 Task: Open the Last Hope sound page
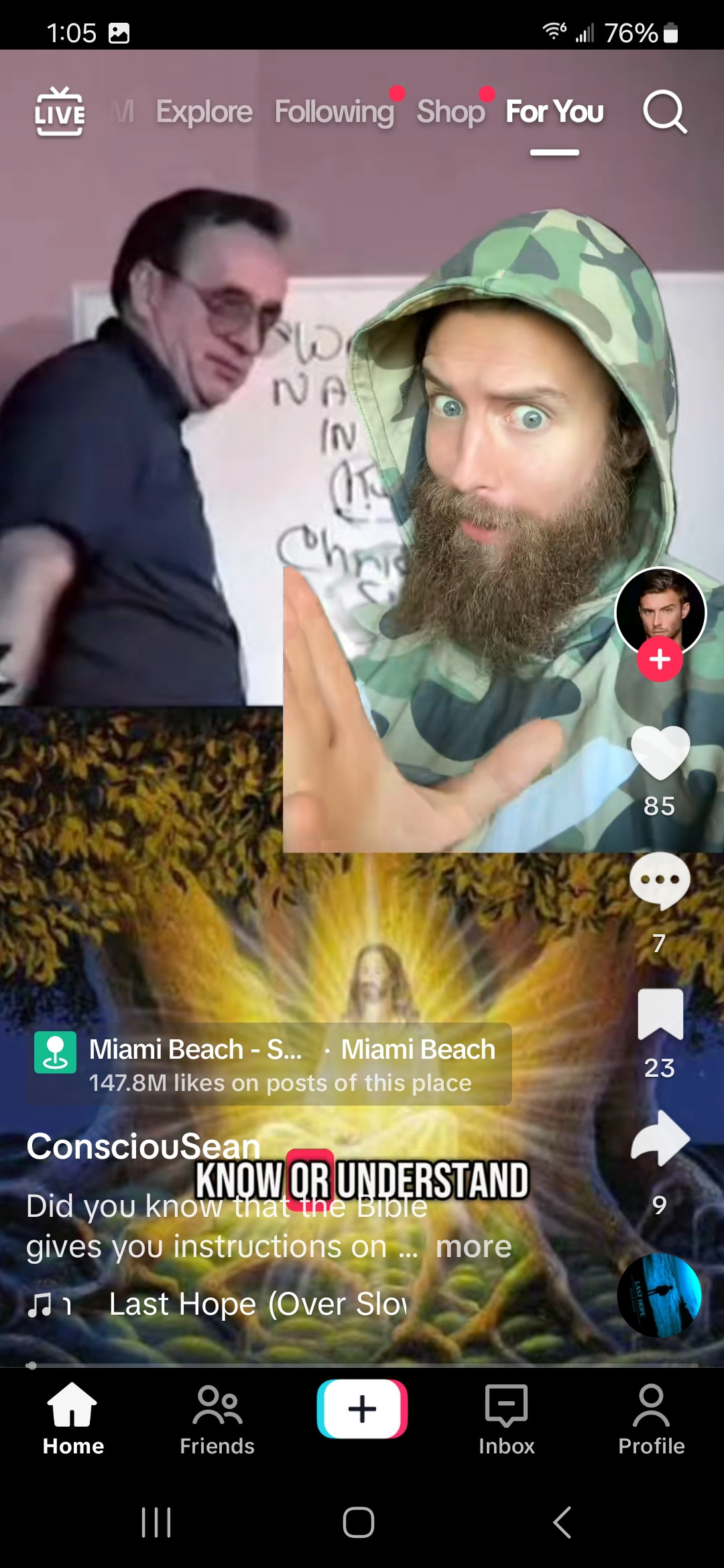[257, 1304]
